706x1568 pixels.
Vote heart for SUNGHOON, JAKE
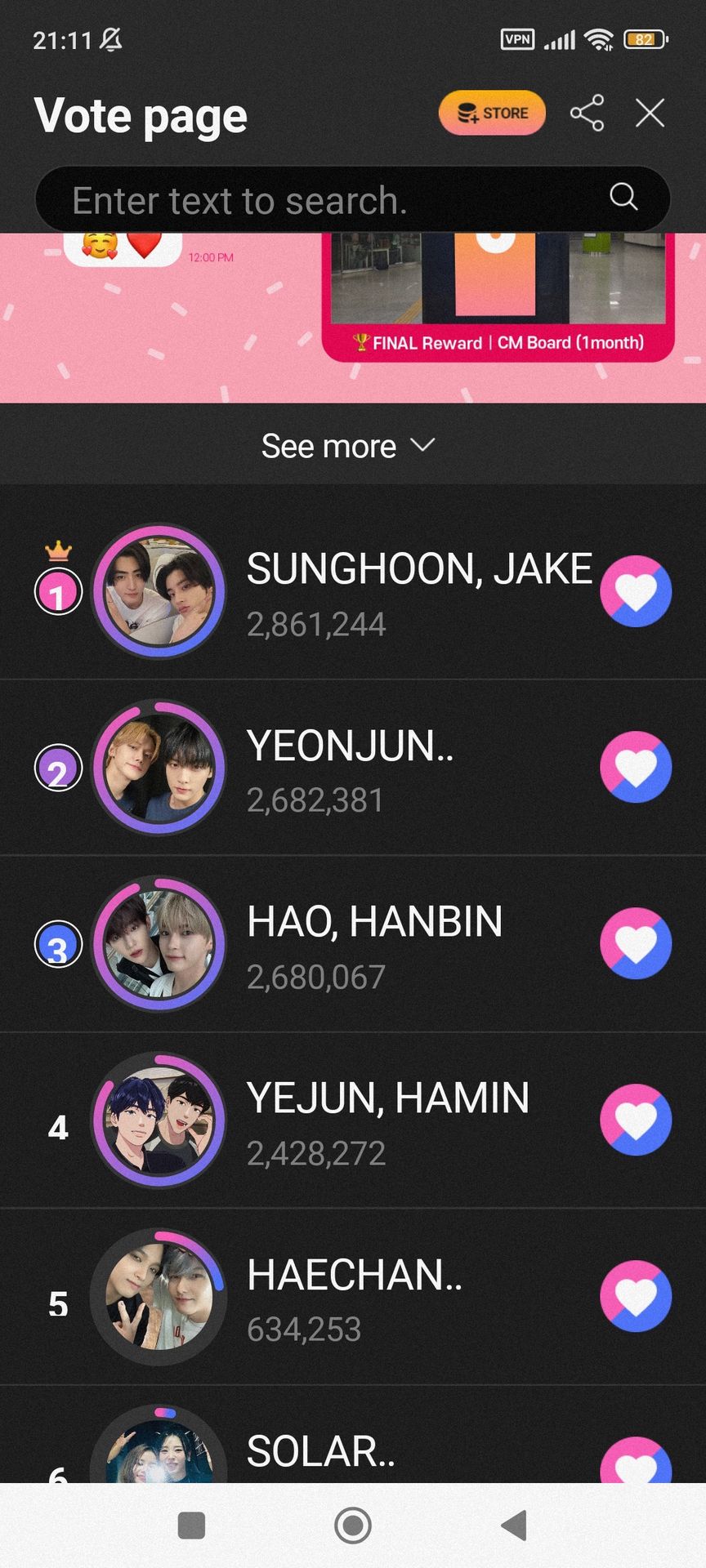point(636,591)
